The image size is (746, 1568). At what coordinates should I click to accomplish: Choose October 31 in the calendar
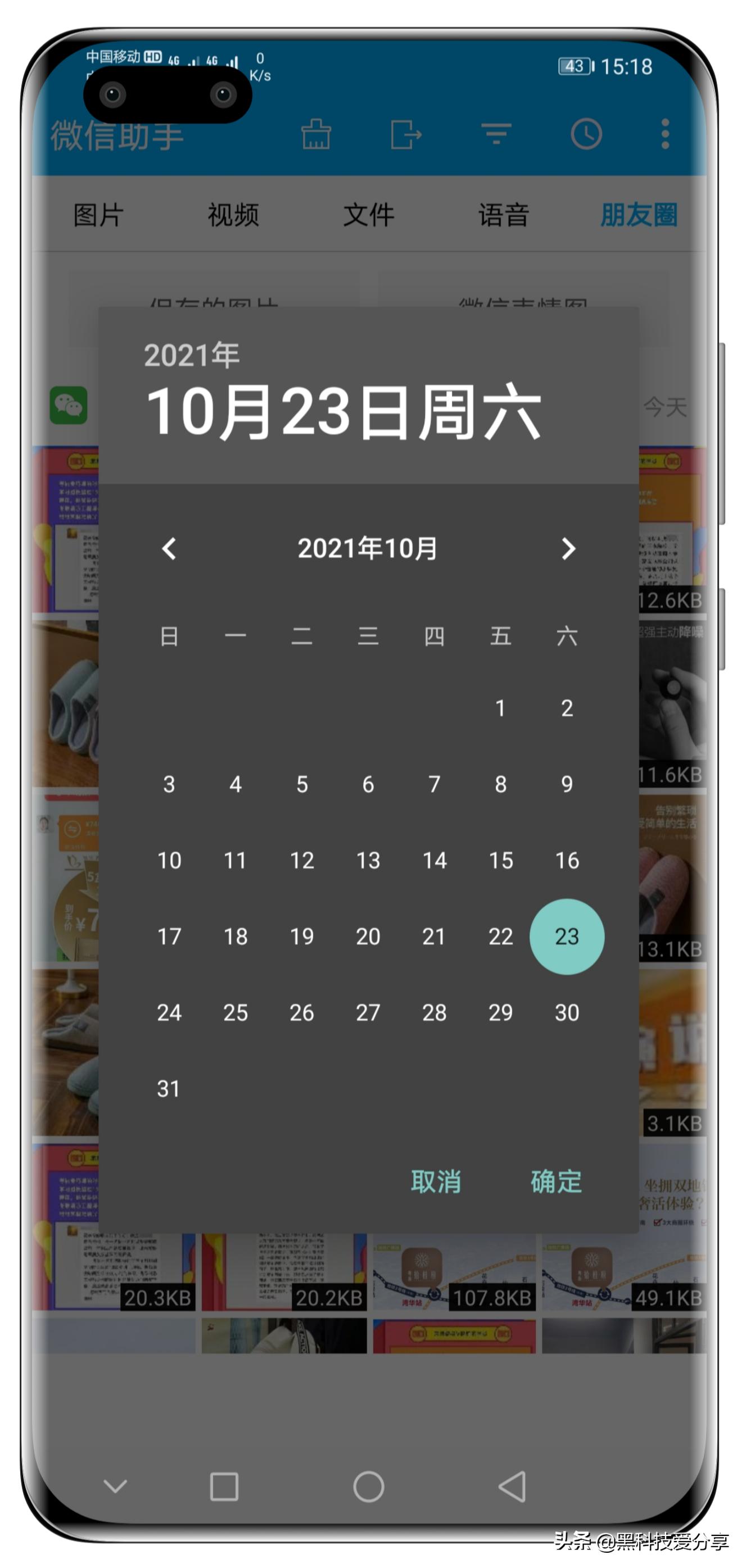(x=169, y=1088)
